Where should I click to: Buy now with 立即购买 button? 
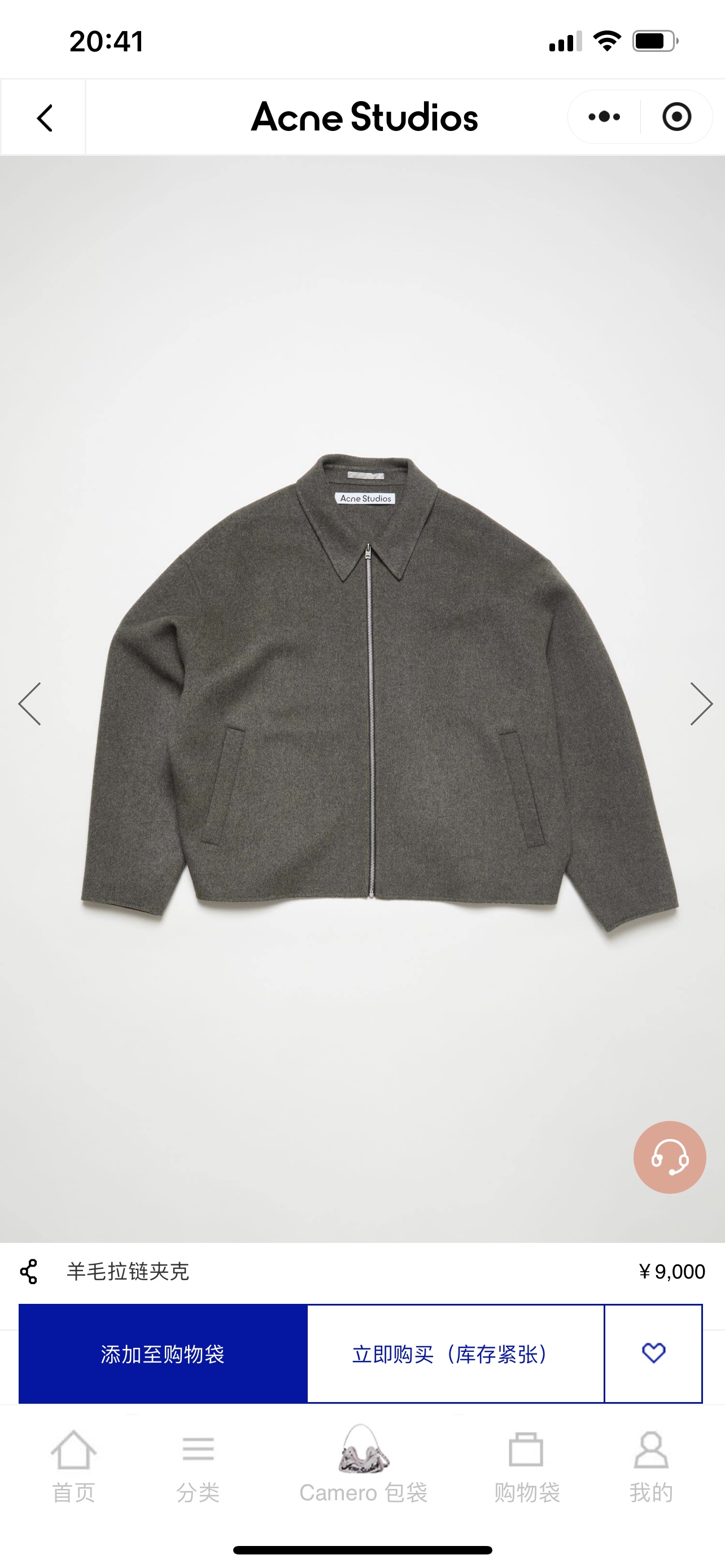[x=455, y=1354]
